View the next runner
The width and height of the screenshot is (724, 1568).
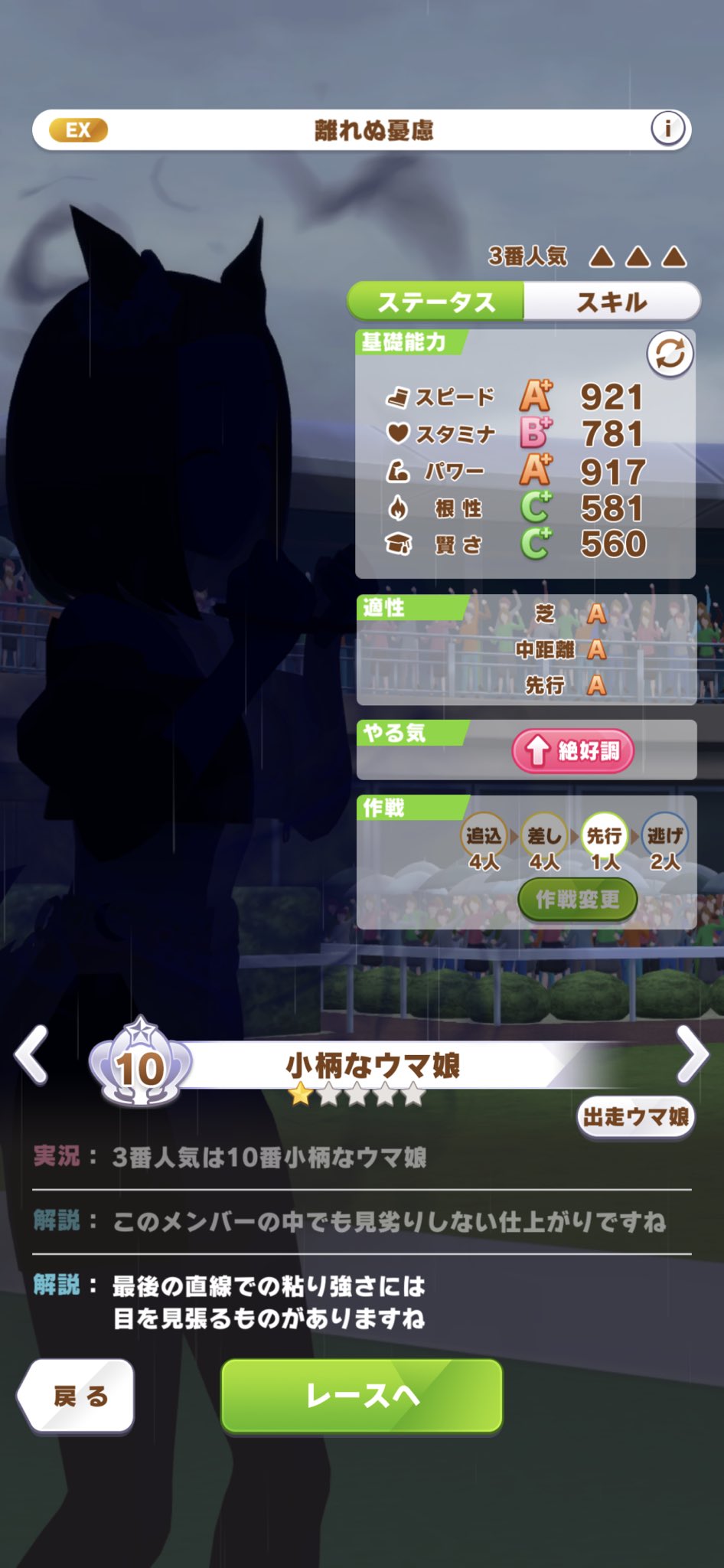point(693,1054)
